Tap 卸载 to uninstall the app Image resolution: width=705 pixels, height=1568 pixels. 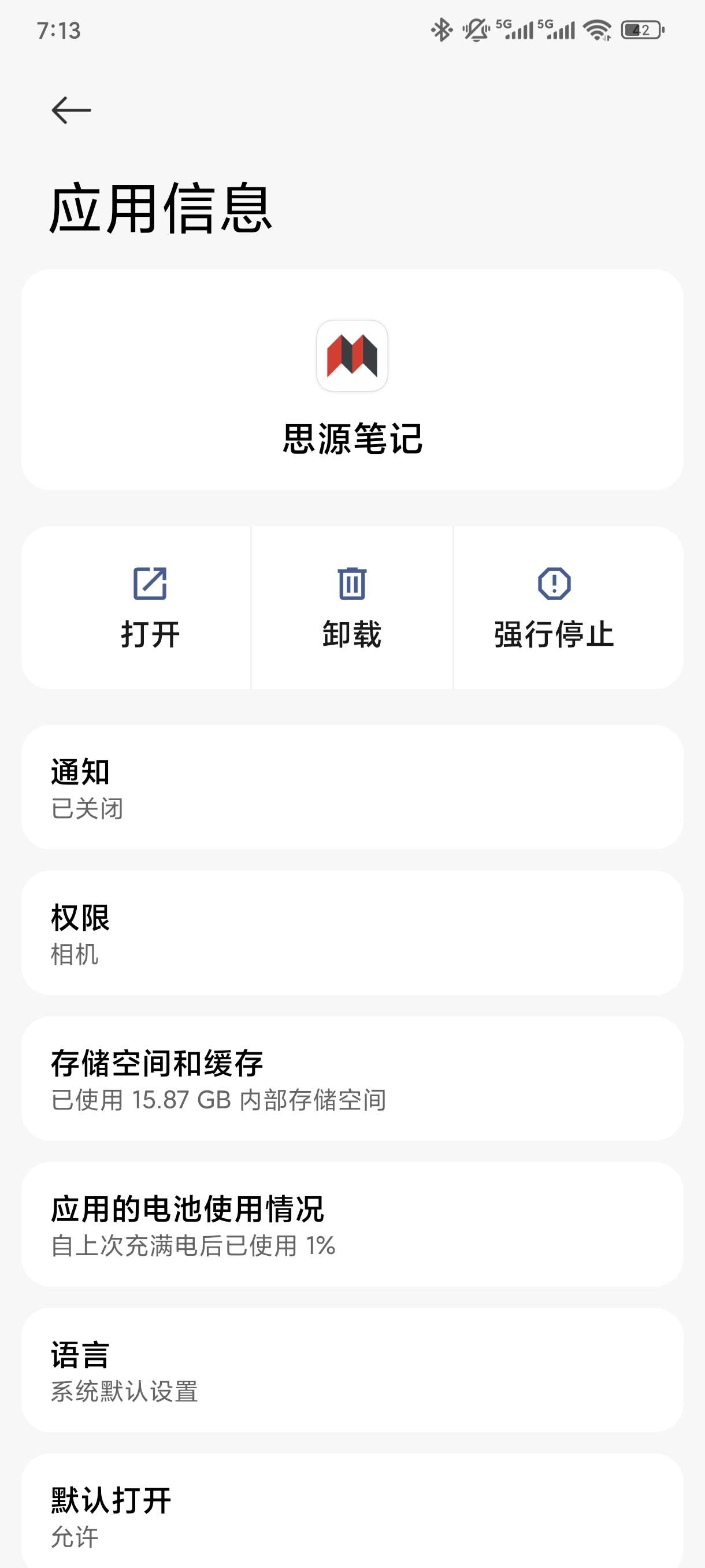[351, 636]
